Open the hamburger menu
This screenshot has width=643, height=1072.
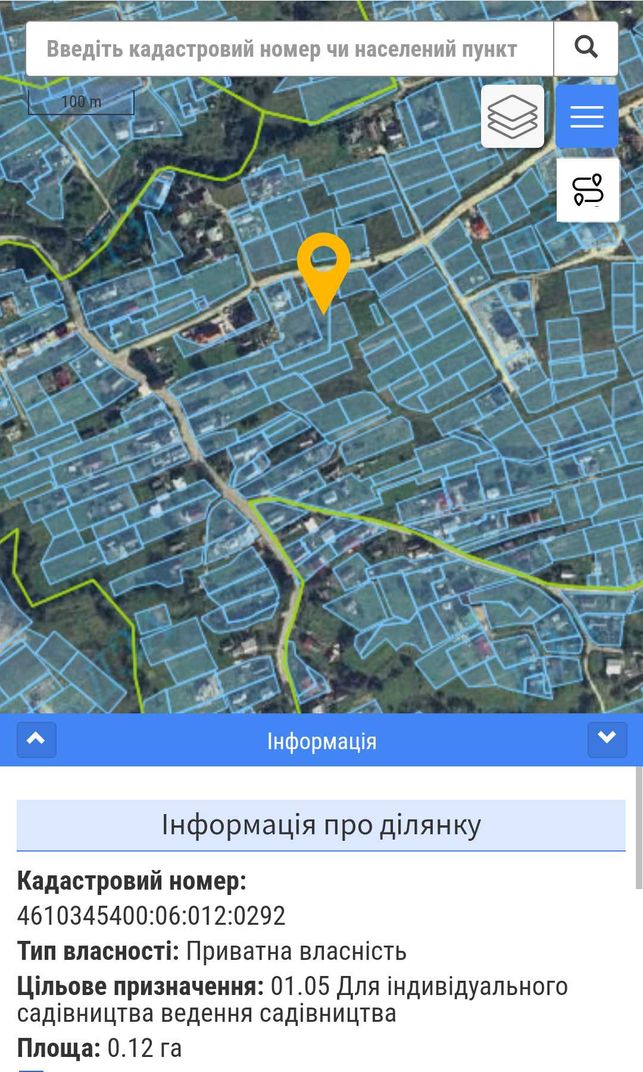[587, 117]
